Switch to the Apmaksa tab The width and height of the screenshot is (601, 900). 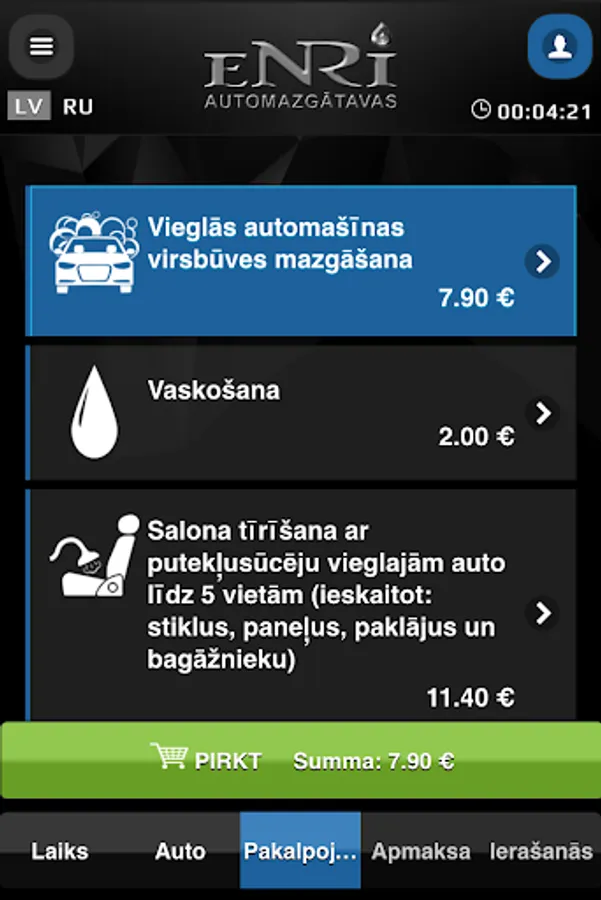(x=421, y=851)
